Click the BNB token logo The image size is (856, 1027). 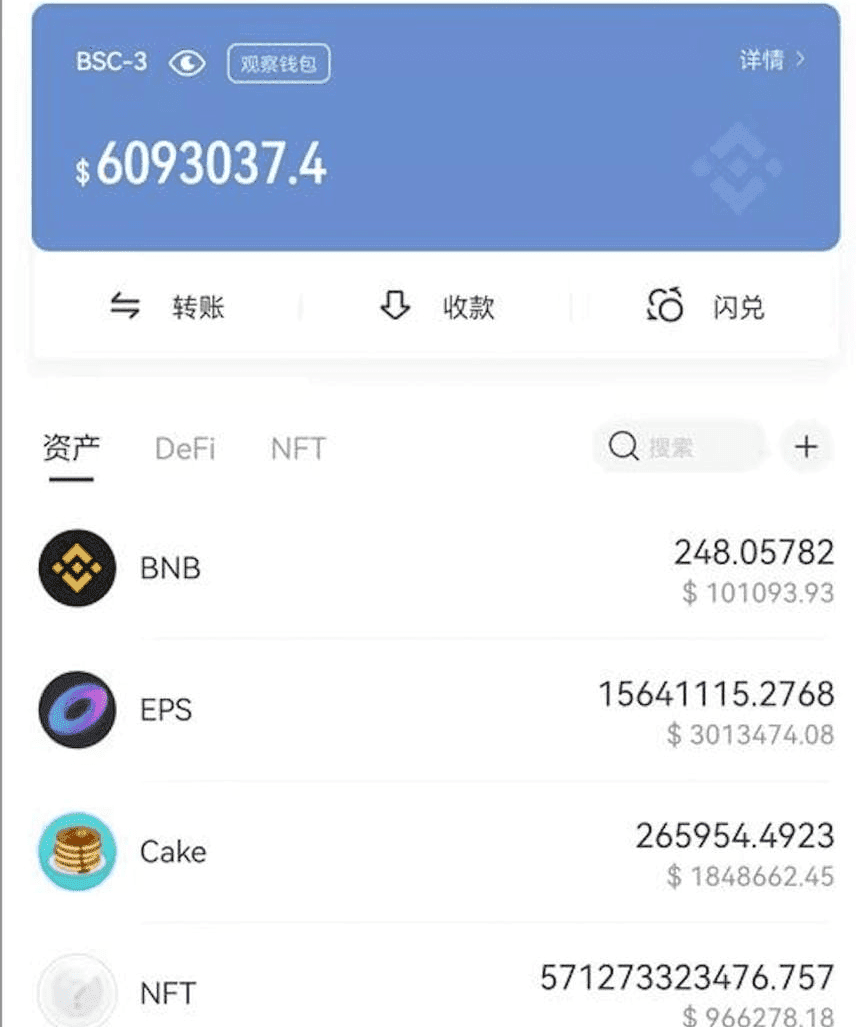tap(75, 567)
